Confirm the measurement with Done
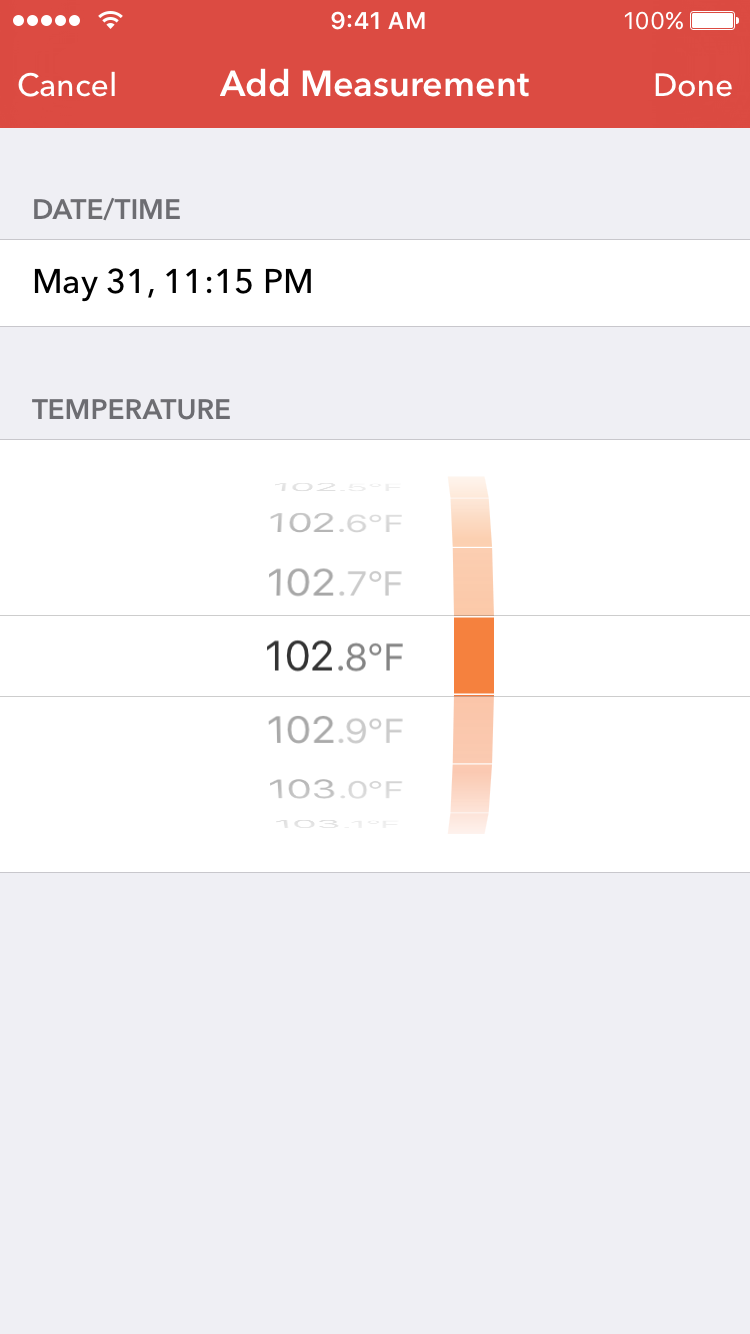This screenshot has height=1334, width=750. [693, 85]
